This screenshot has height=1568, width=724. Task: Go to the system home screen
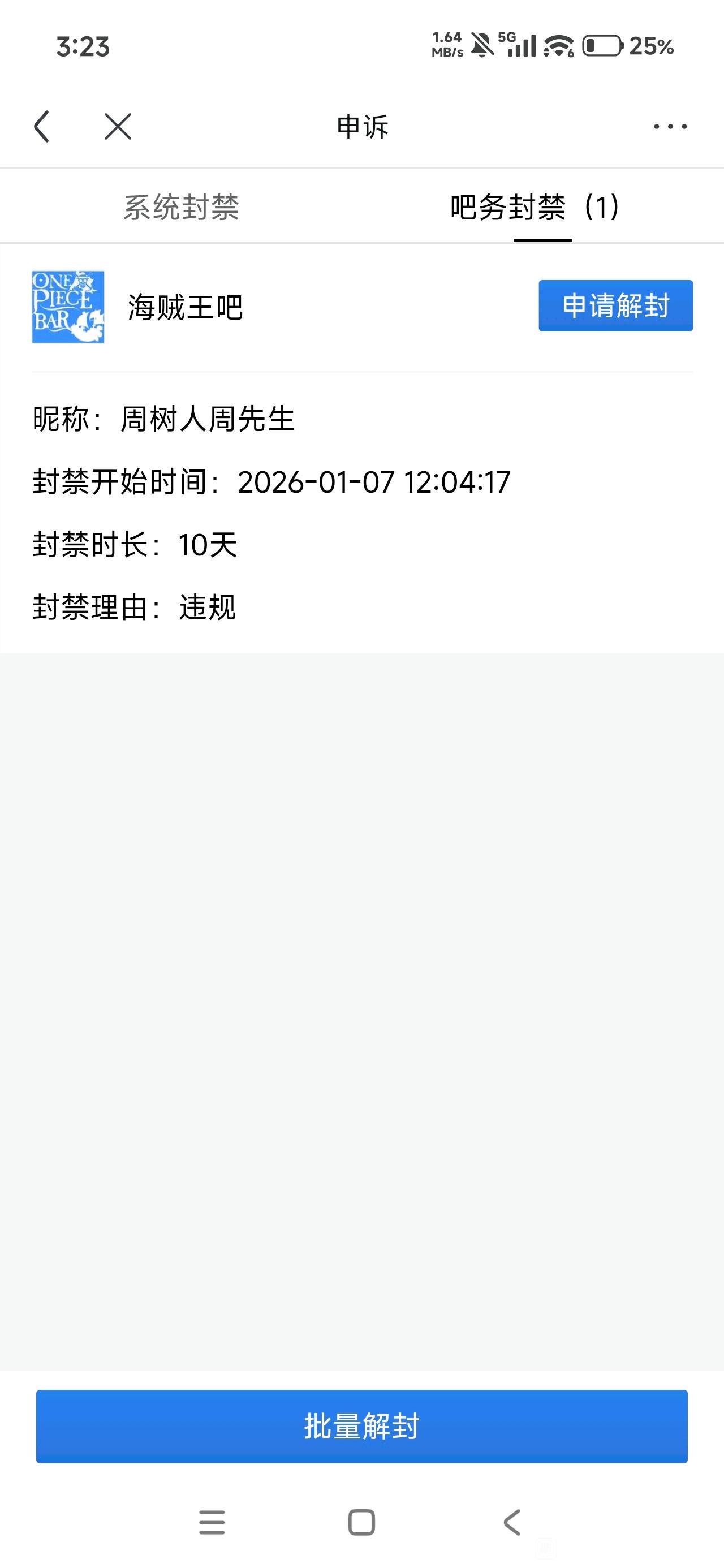click(361, 1522)
